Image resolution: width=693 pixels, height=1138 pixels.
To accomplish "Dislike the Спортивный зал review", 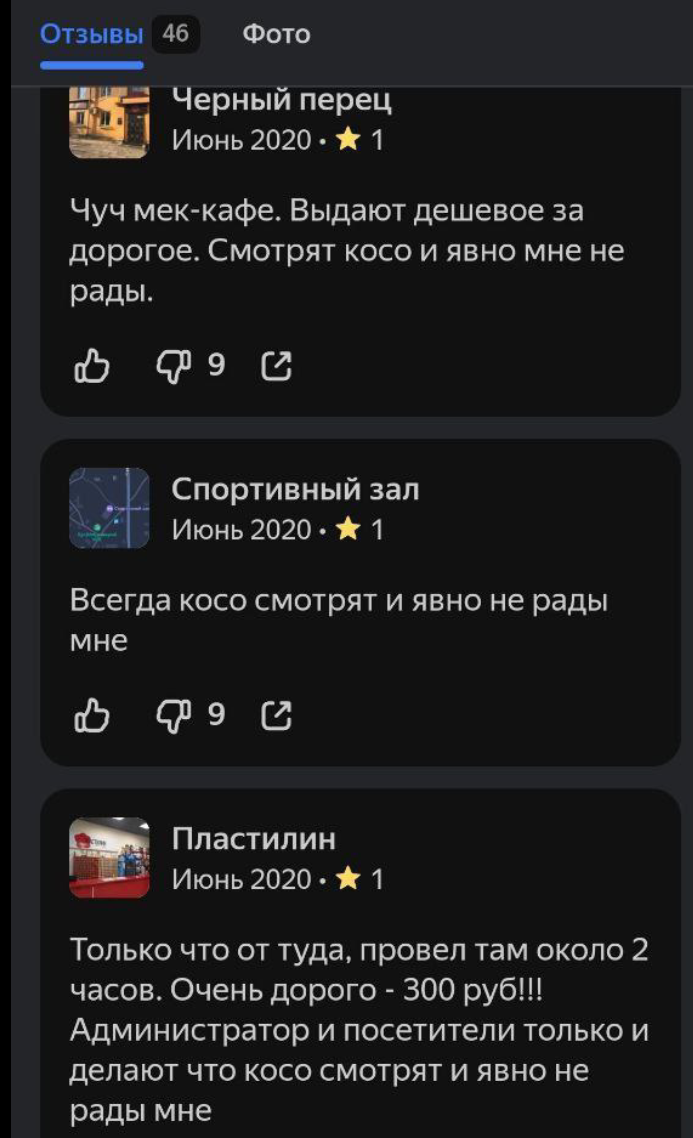I will [173, 715].
